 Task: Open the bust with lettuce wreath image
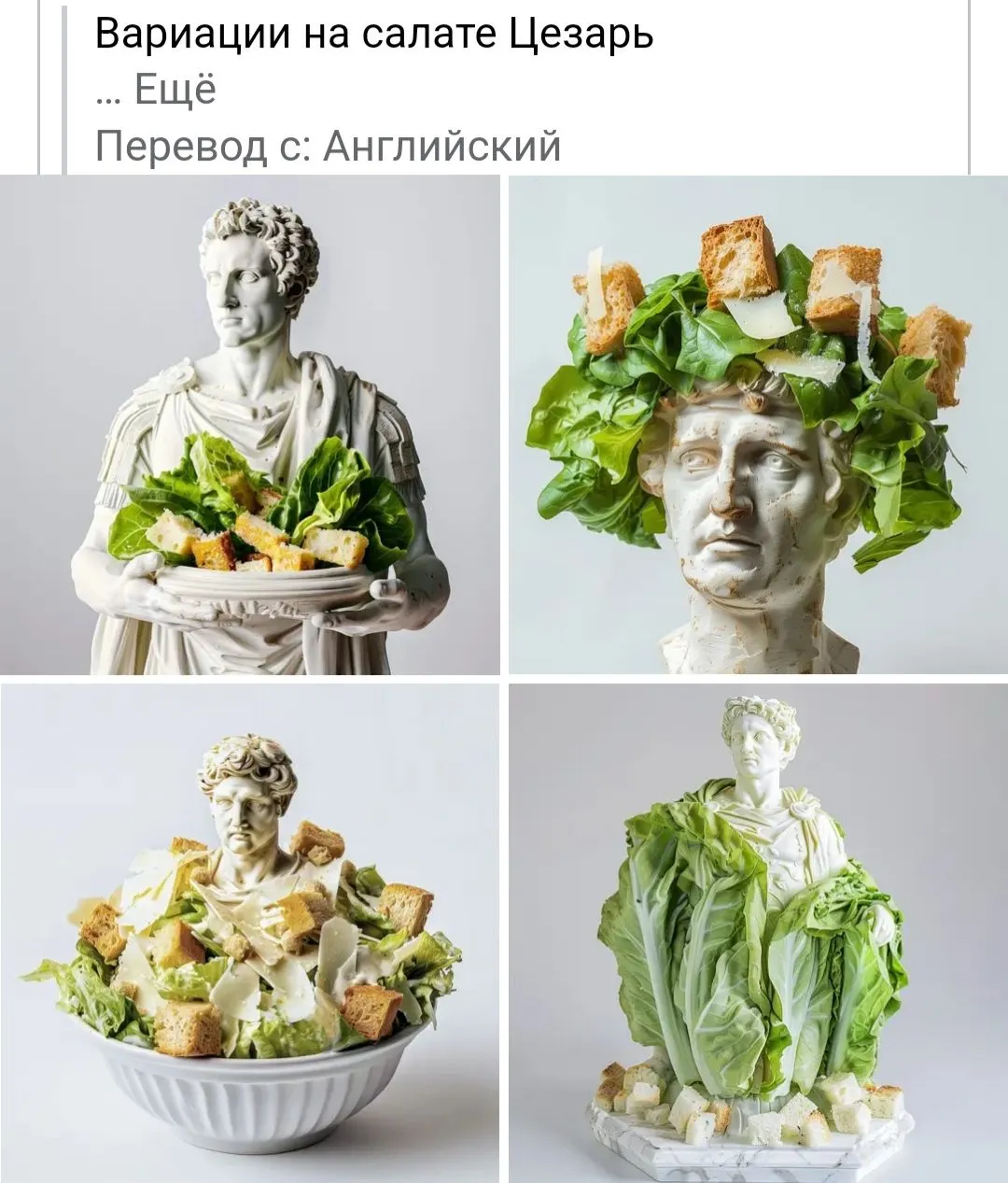tap(758, 425)
